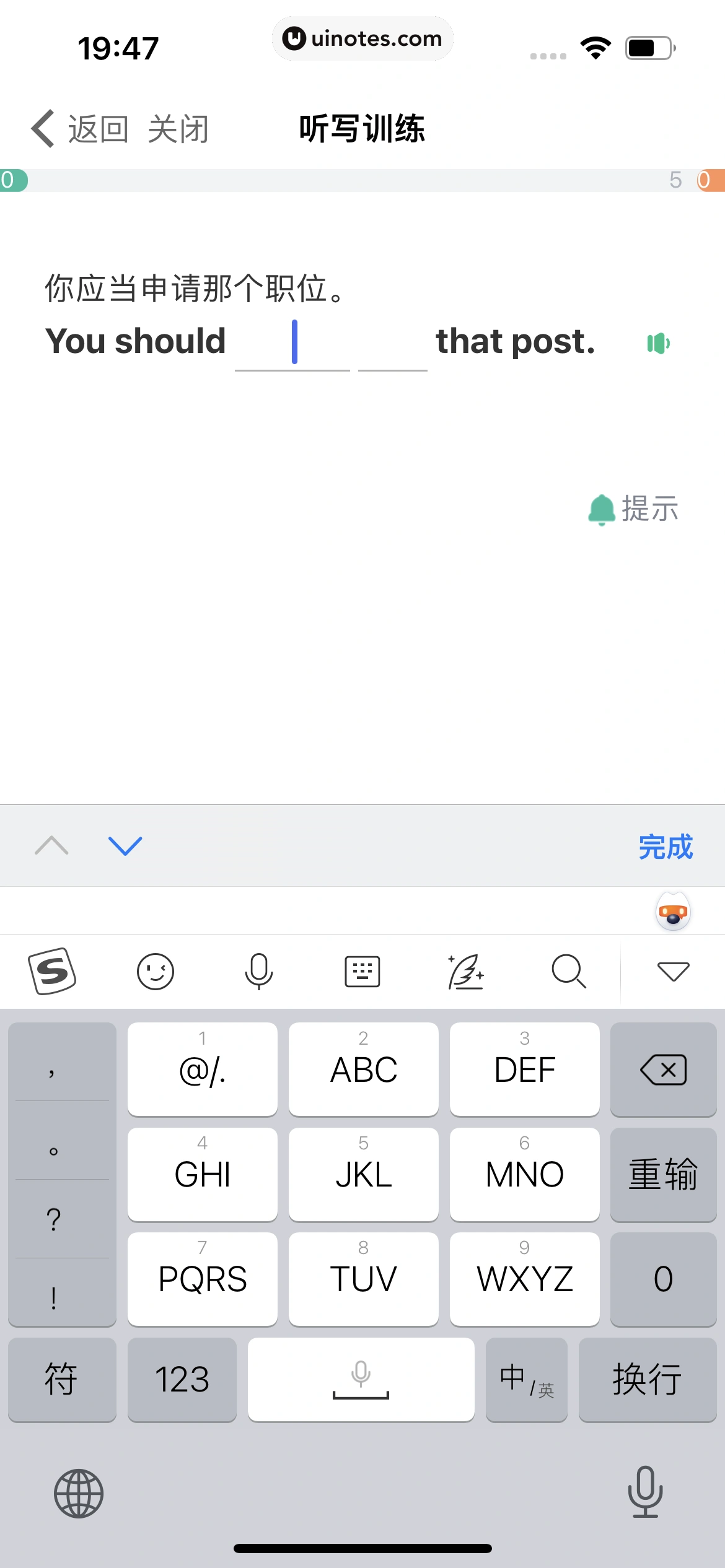Screen dimensions: 725x1568
Task: Collapse keyboard toolbar with down triangle
Action: [673, 971]
